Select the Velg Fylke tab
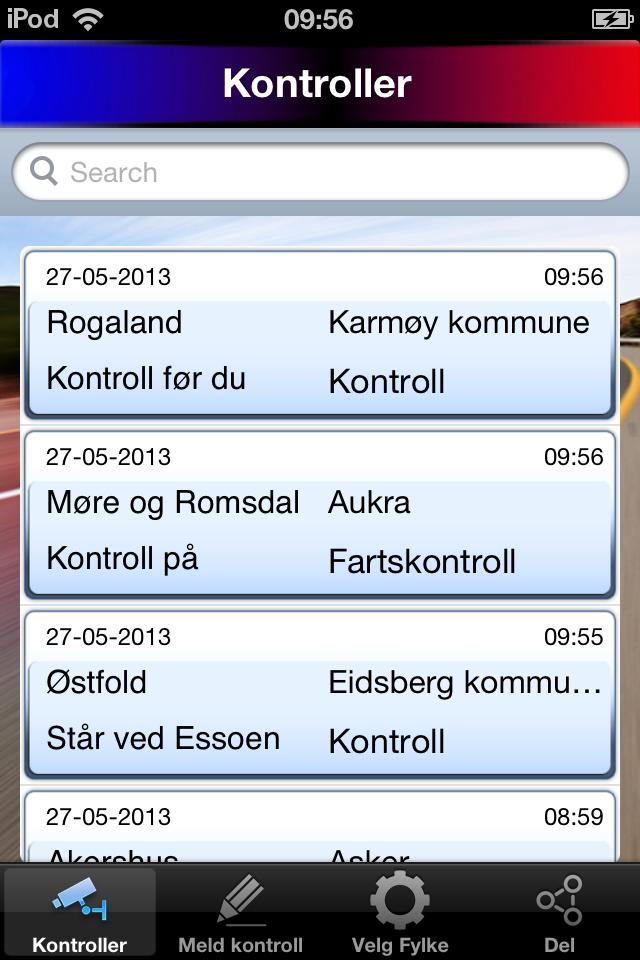 (400, 912)
